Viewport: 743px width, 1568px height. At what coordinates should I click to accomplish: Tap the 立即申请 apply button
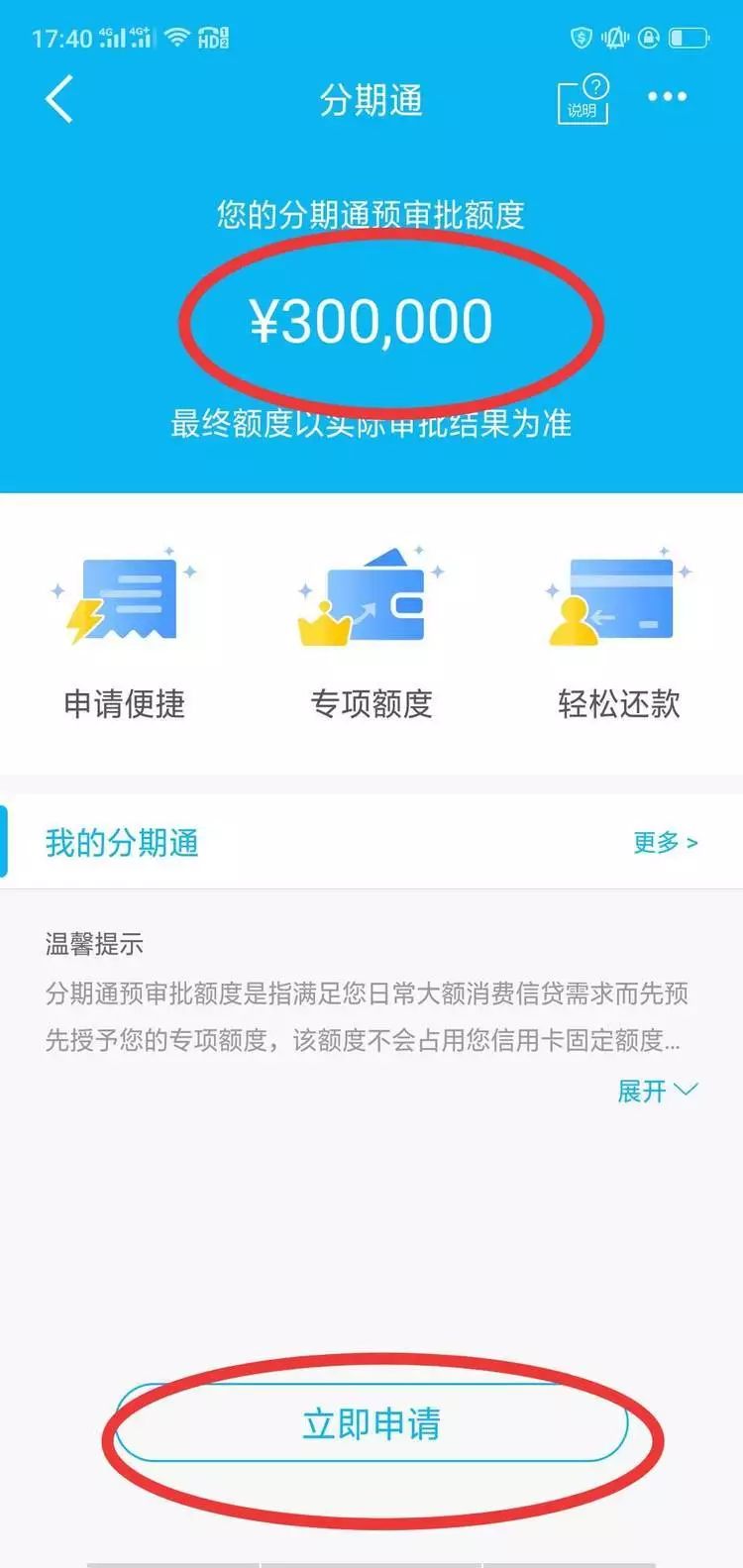(x=371, y=1424)
